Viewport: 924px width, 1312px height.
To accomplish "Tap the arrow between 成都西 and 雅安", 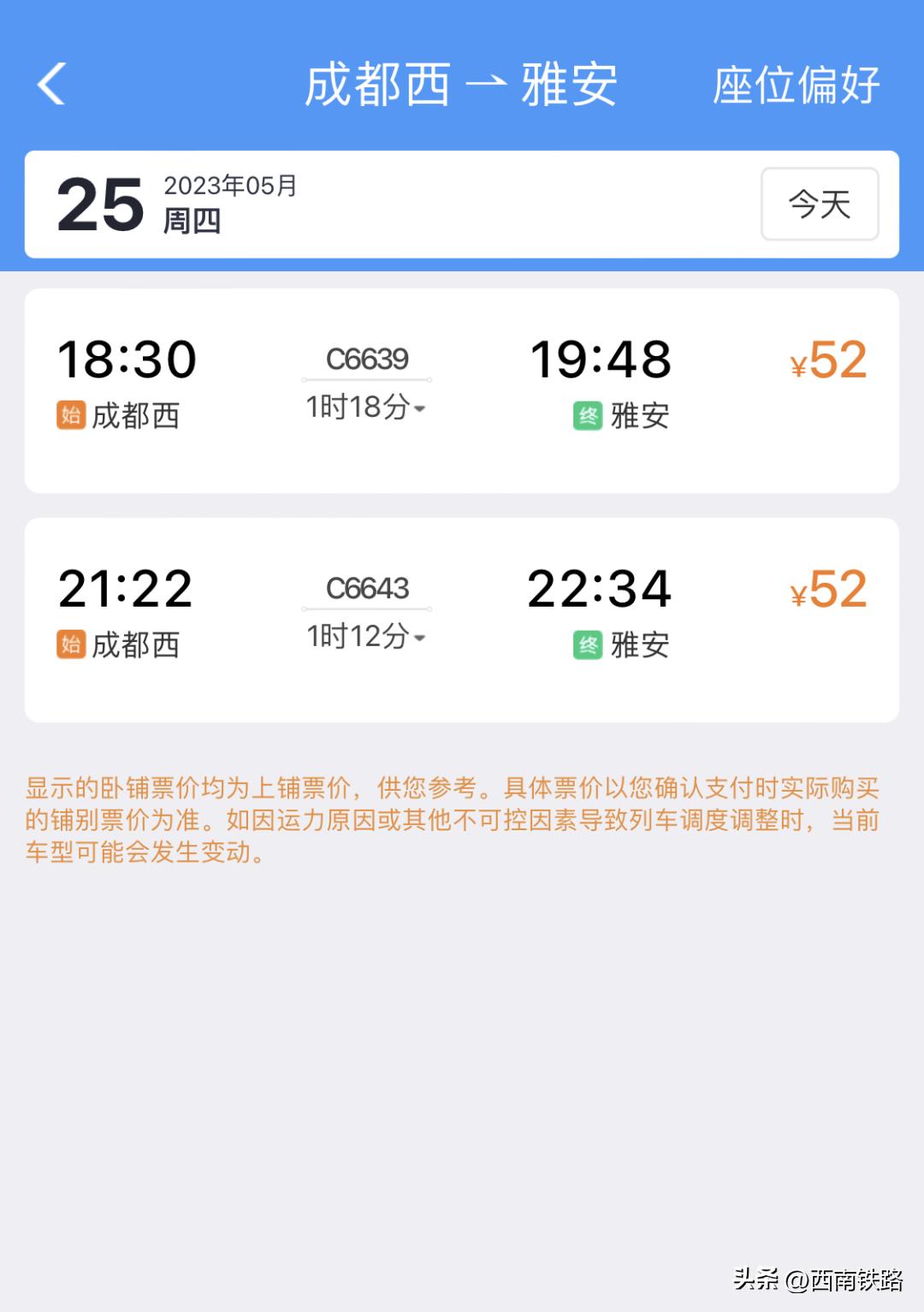I will coord(485,83).
